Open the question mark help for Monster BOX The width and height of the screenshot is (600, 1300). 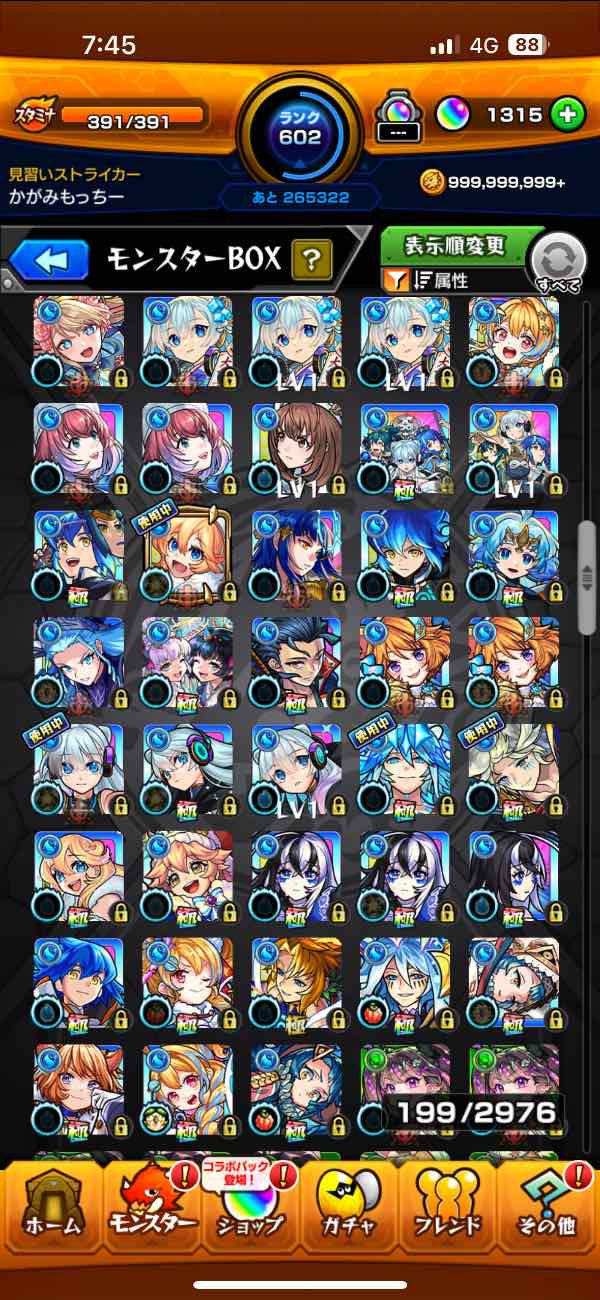pos(312,261)
